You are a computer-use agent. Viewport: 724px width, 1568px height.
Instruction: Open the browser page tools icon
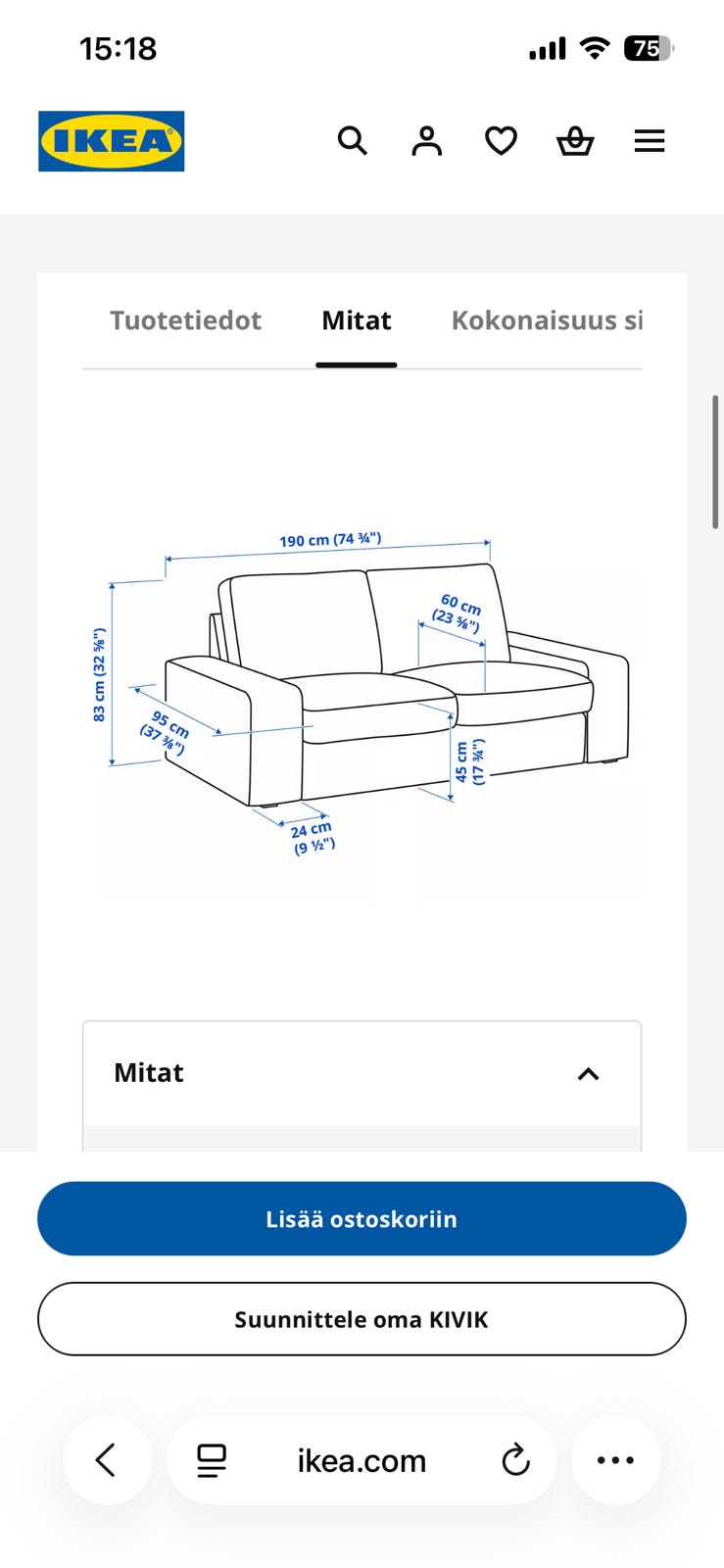click(x=212, y=1460)
